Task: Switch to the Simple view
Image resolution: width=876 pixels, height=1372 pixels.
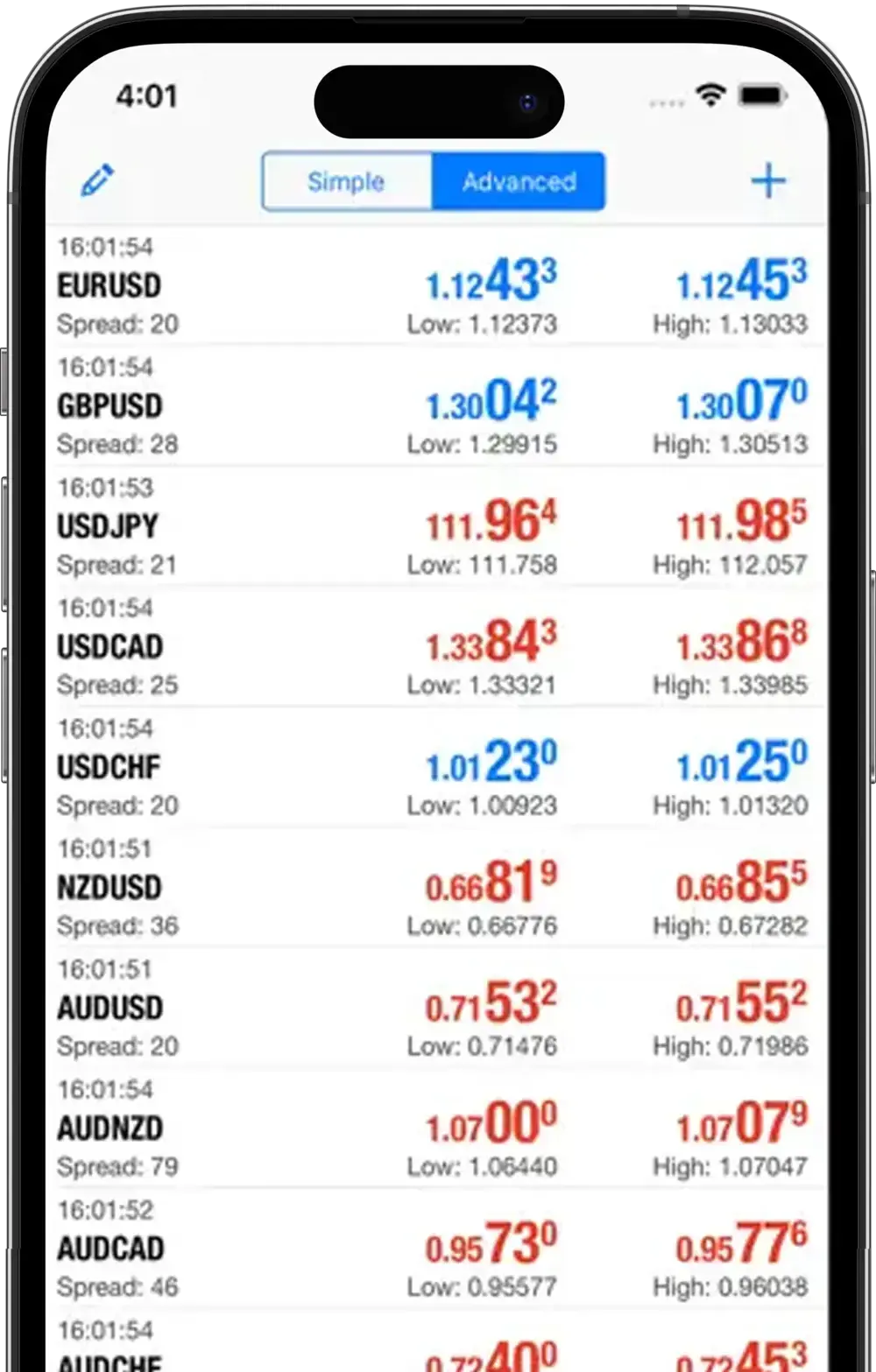Action: click(x=347, y=181)
